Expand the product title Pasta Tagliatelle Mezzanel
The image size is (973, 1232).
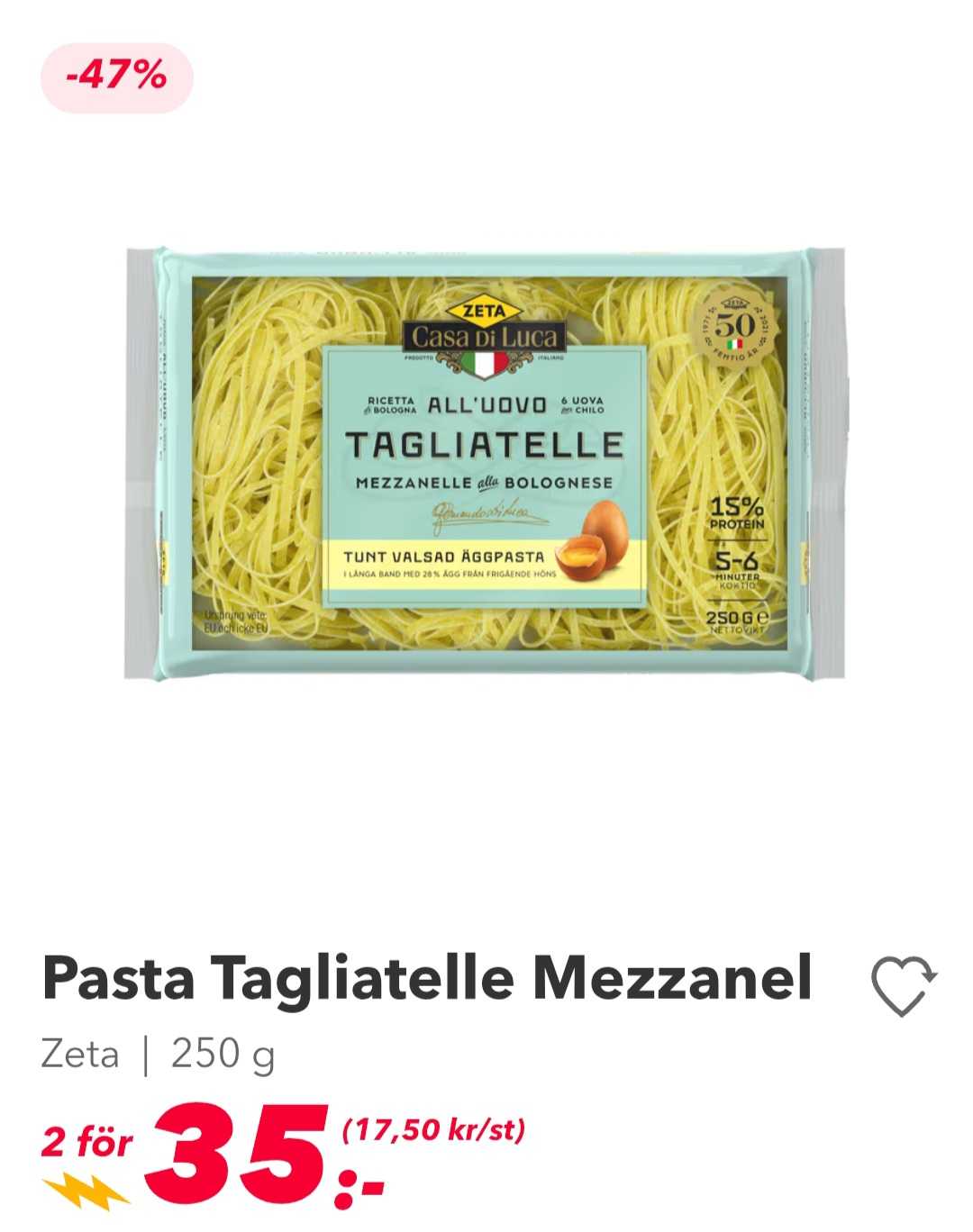(430, 981)
